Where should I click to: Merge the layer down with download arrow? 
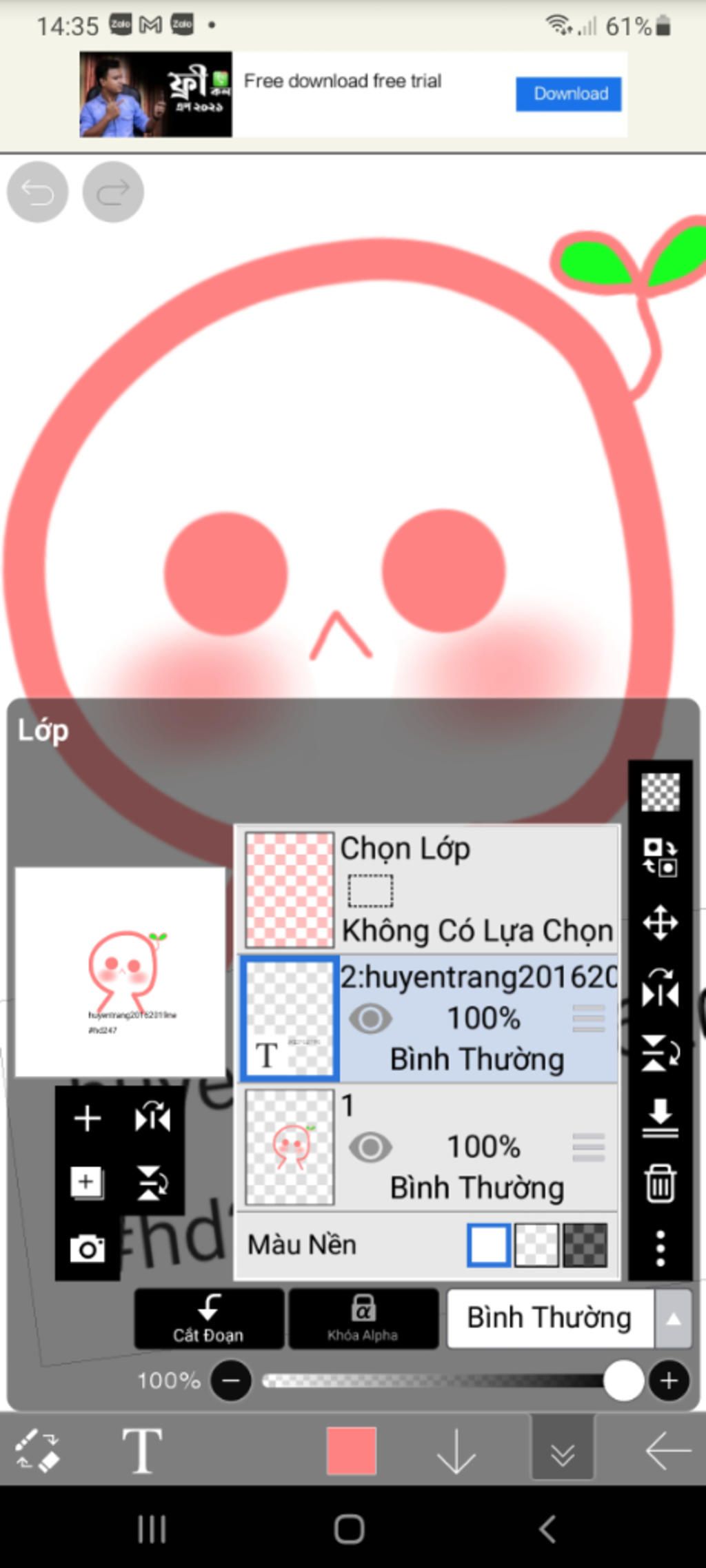click(660, 1118)
